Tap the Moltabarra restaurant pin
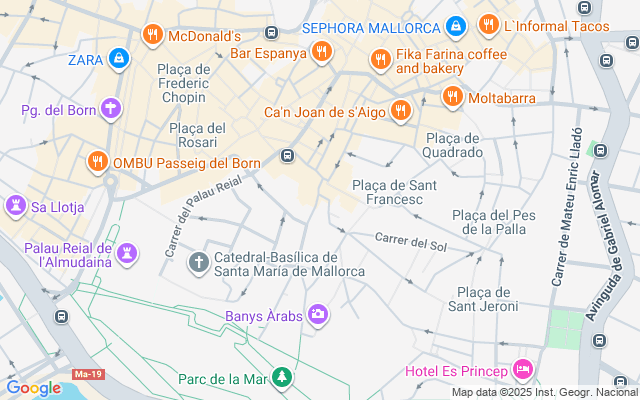The image size is (640, 400). click(452, 98)
